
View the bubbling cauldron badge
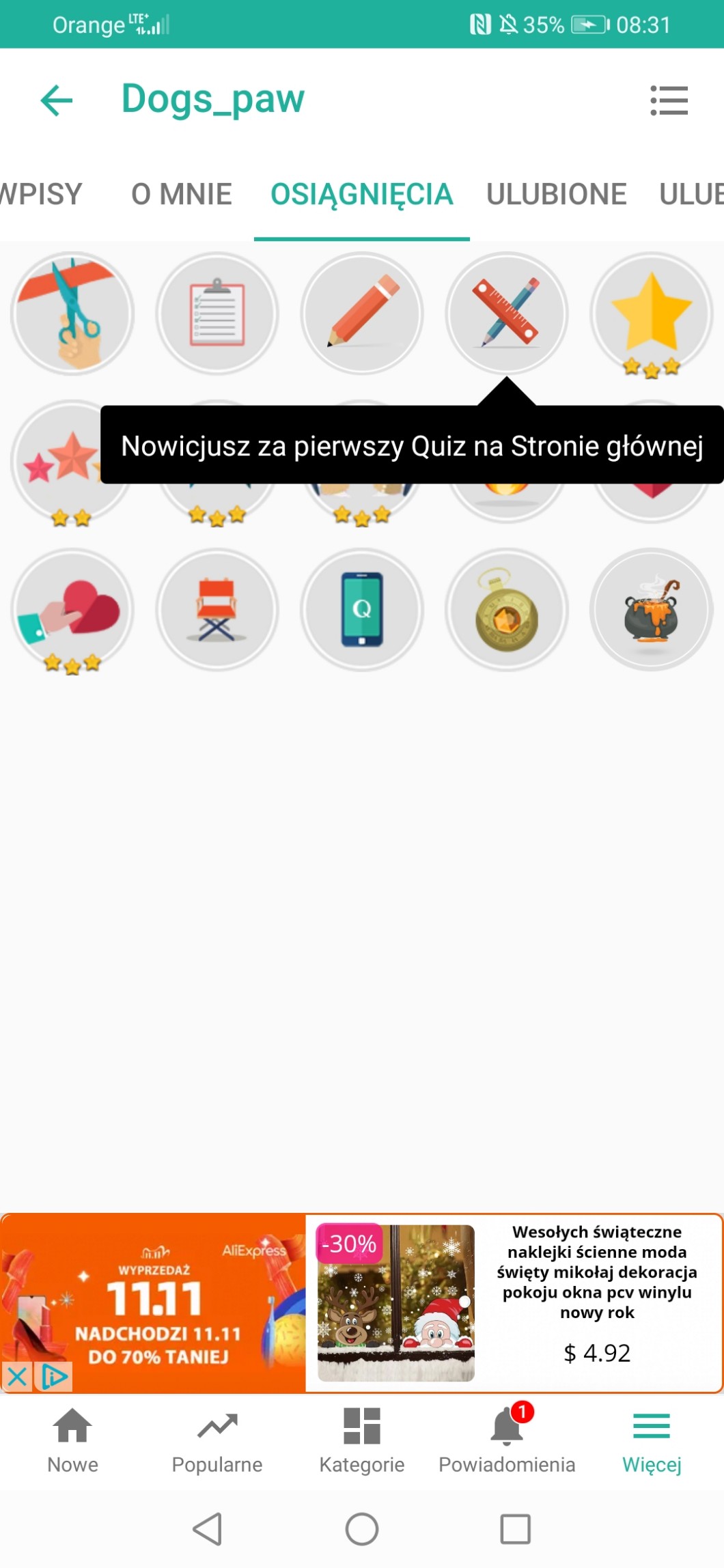pos(652,610)
